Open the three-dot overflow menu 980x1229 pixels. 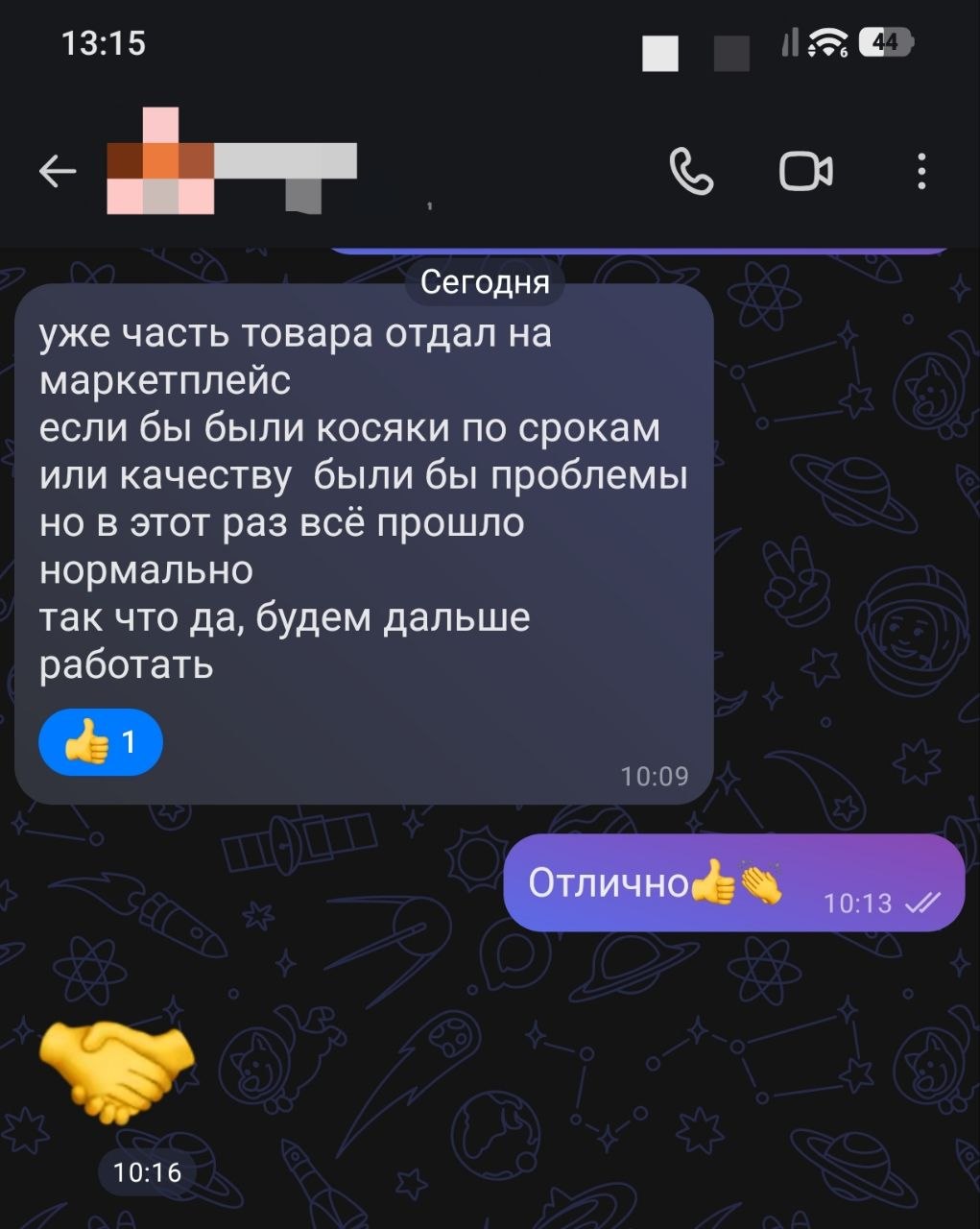tap(921, 172)
